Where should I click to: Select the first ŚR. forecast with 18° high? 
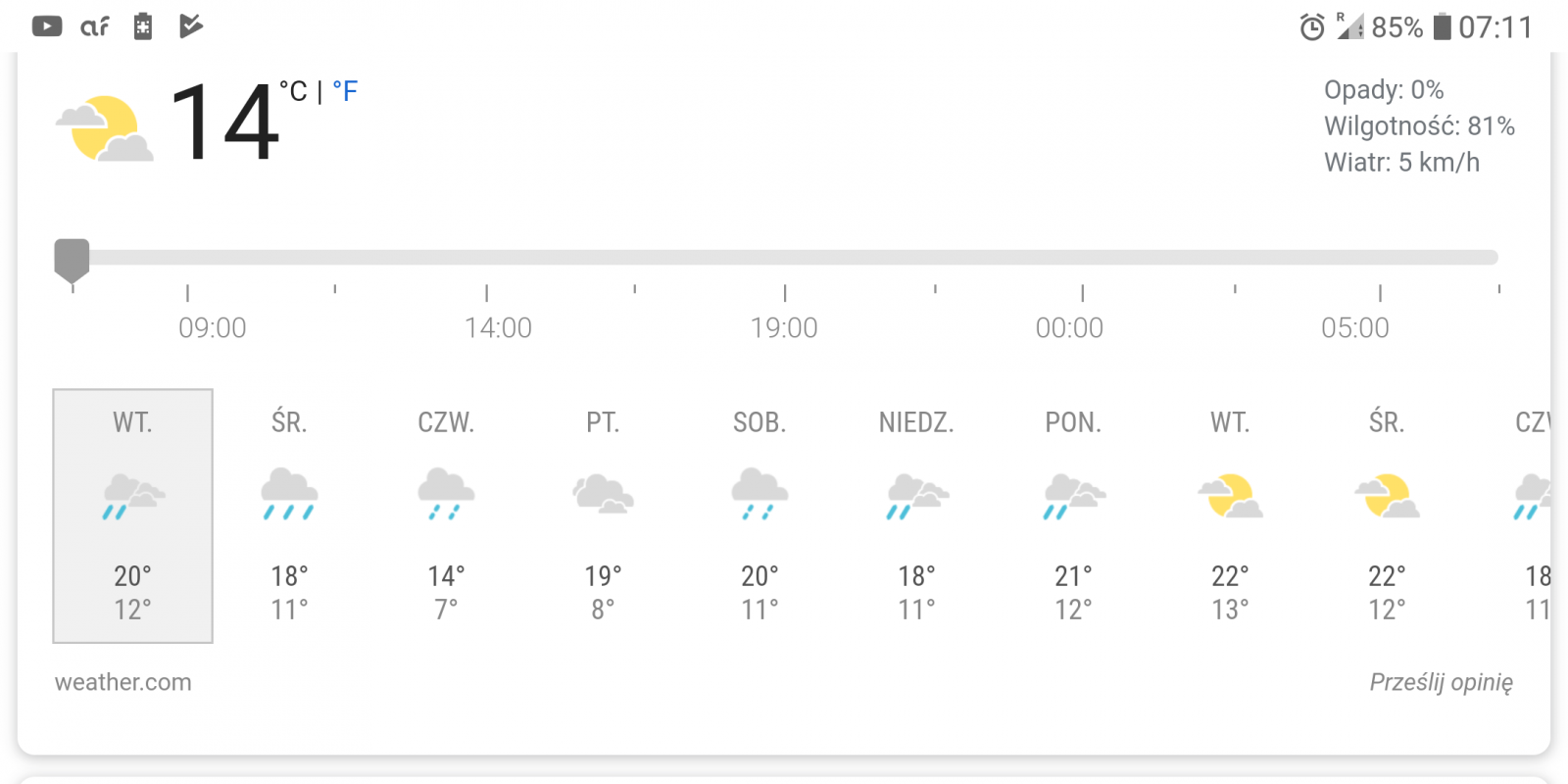(x=289, y=515)
